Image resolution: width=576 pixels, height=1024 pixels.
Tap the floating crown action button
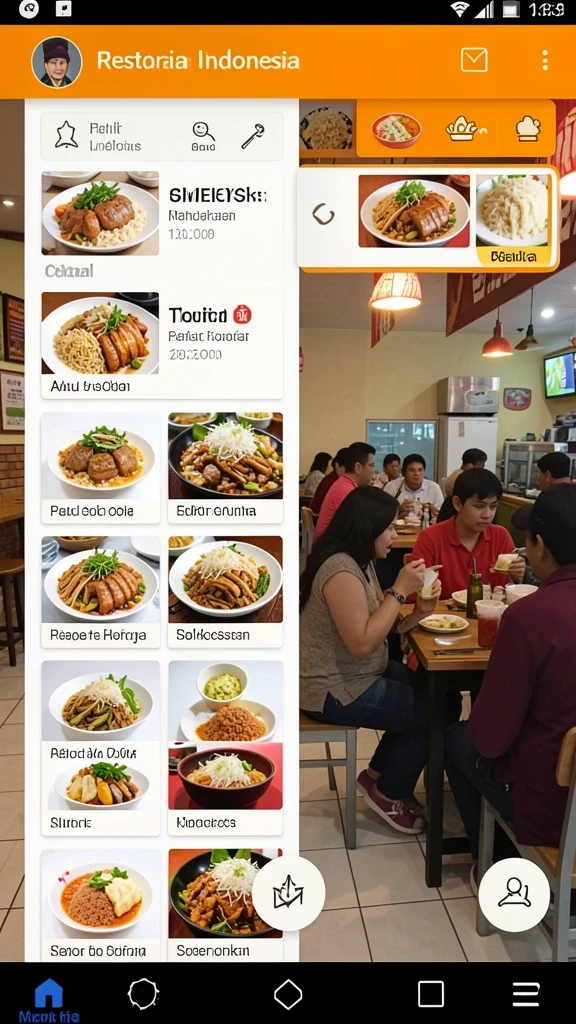[x=288, y=893]
